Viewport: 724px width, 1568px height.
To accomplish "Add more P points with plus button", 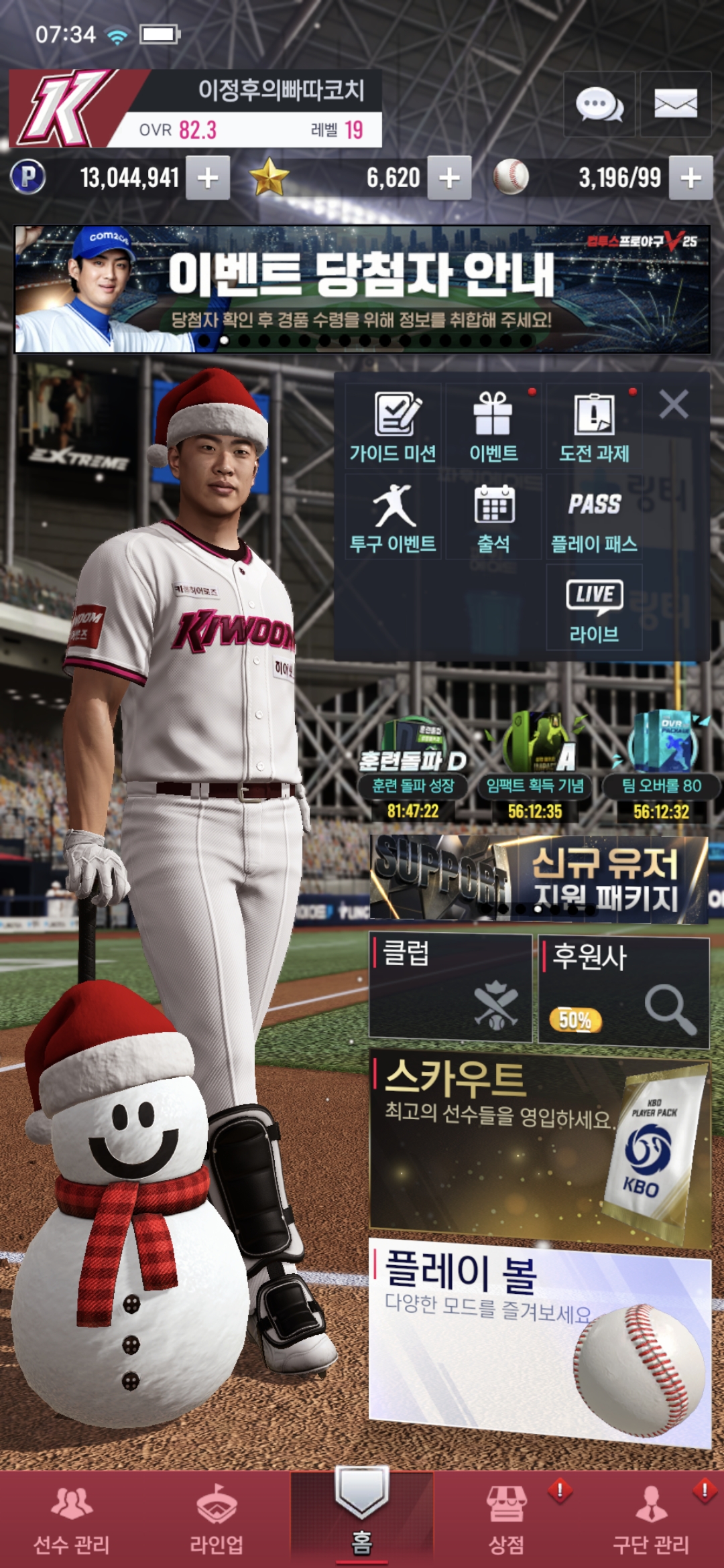I will 208,178.
